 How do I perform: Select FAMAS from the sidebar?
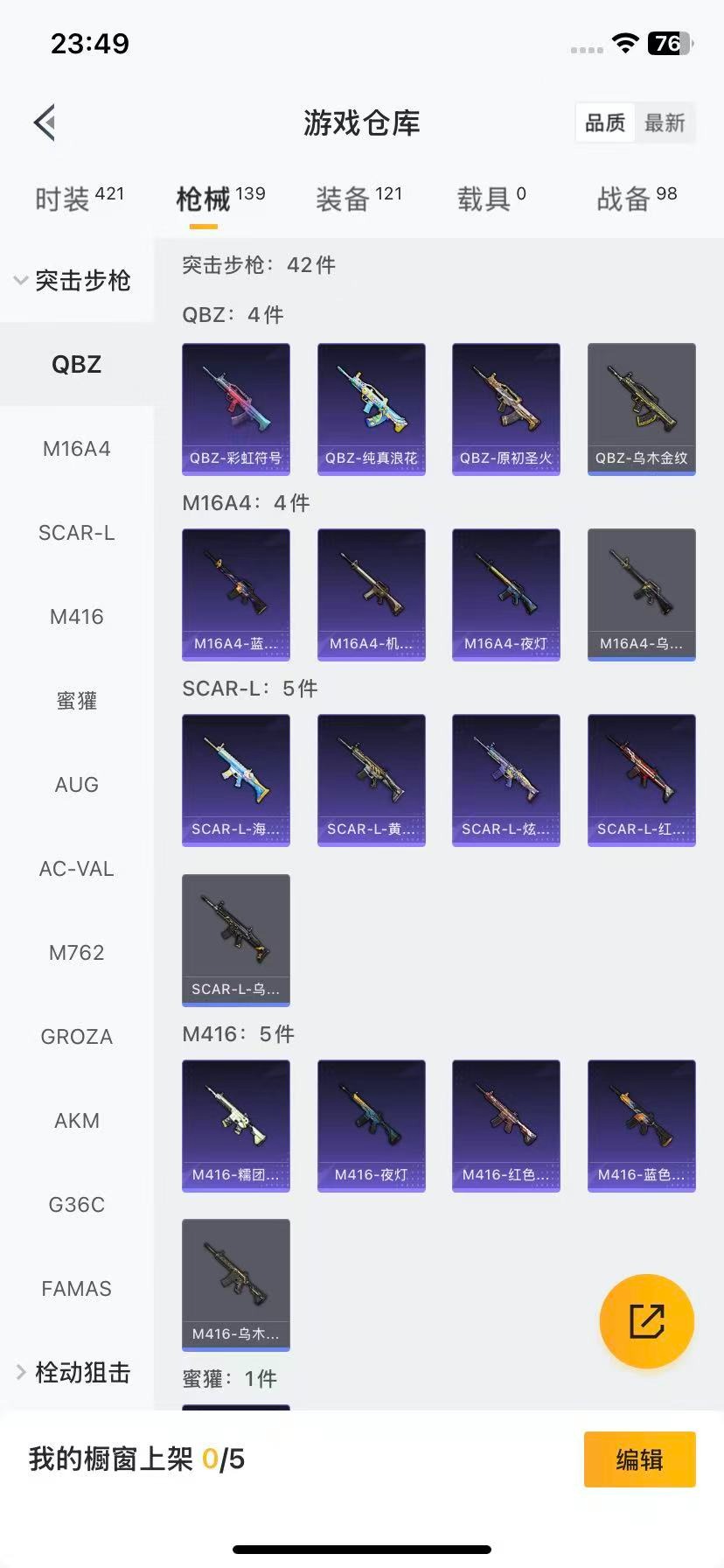[x=76, y=1288]
